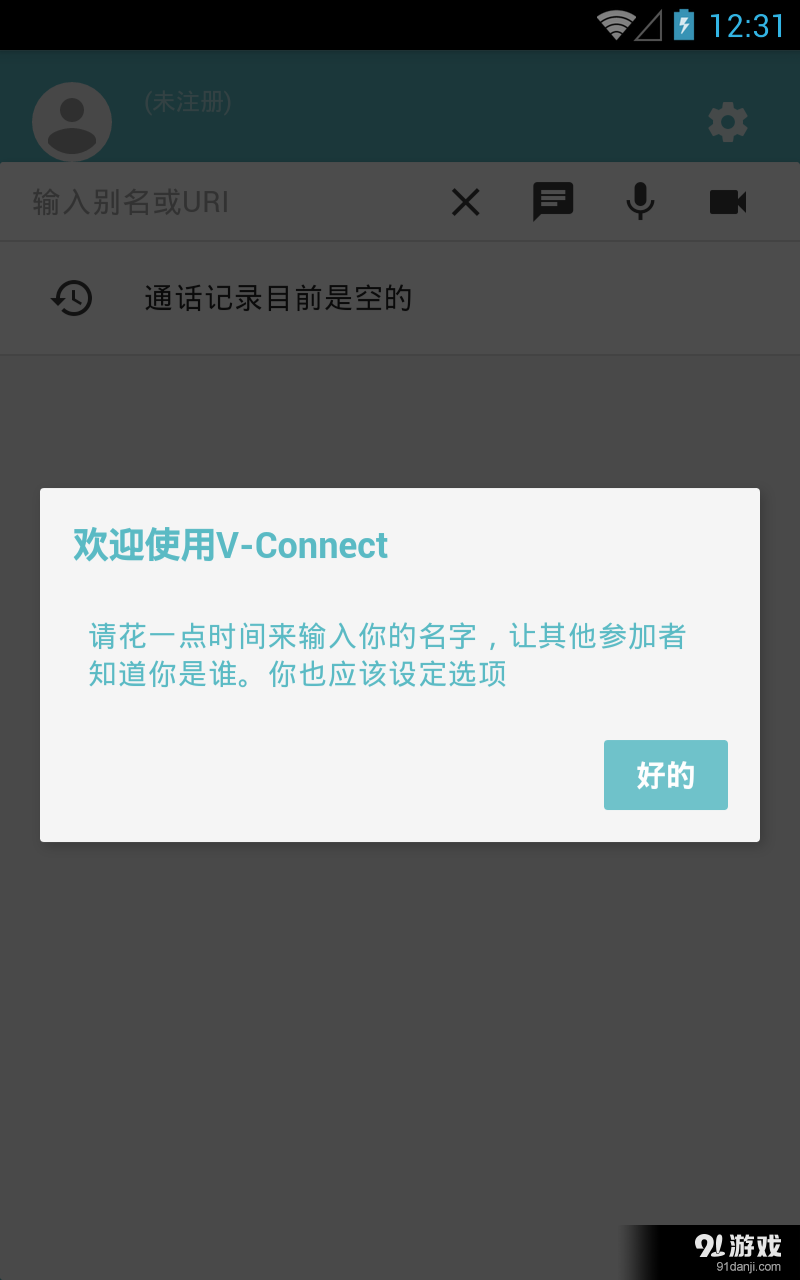
Task: Tap the clock showing 12:31
Action: 746,25
